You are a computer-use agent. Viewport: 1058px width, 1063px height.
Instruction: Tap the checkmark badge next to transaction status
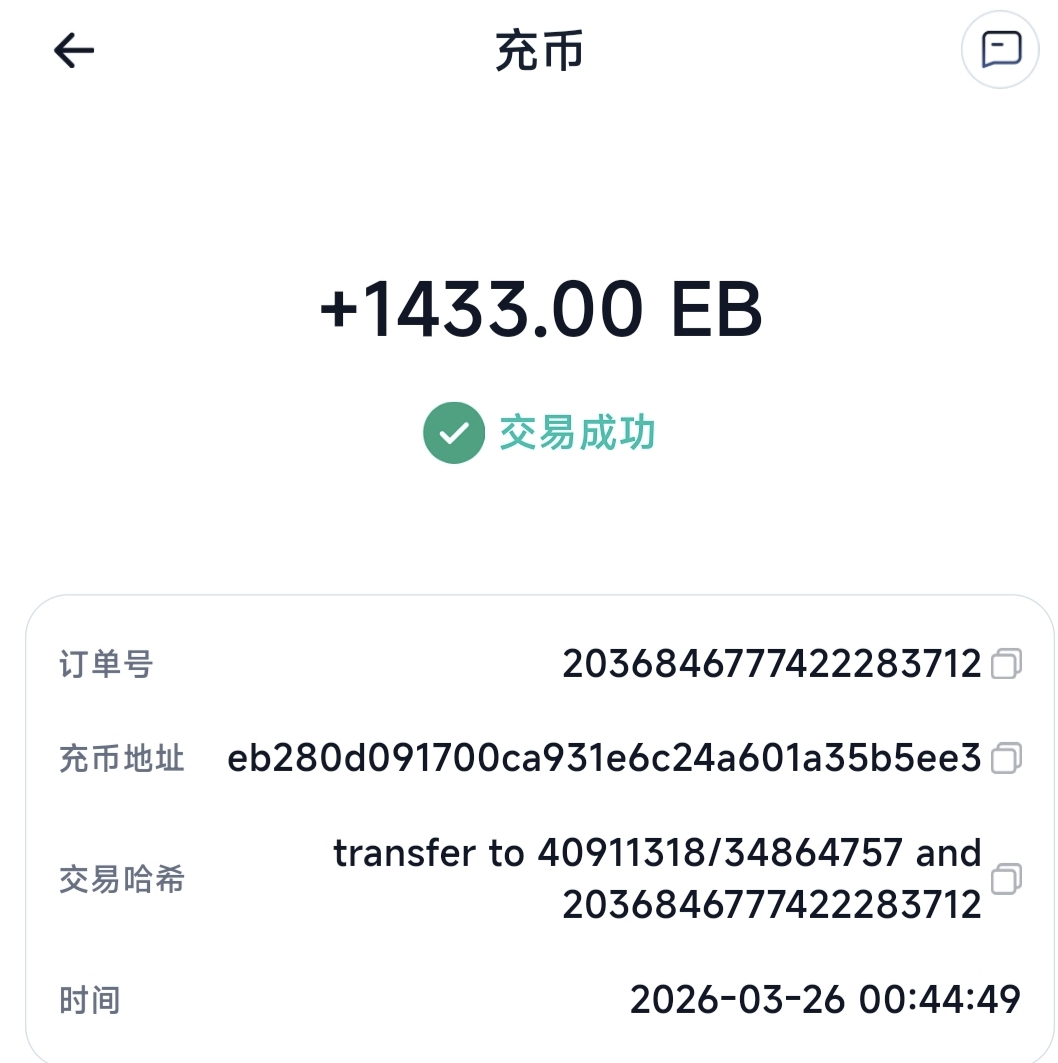coord(453,432)
